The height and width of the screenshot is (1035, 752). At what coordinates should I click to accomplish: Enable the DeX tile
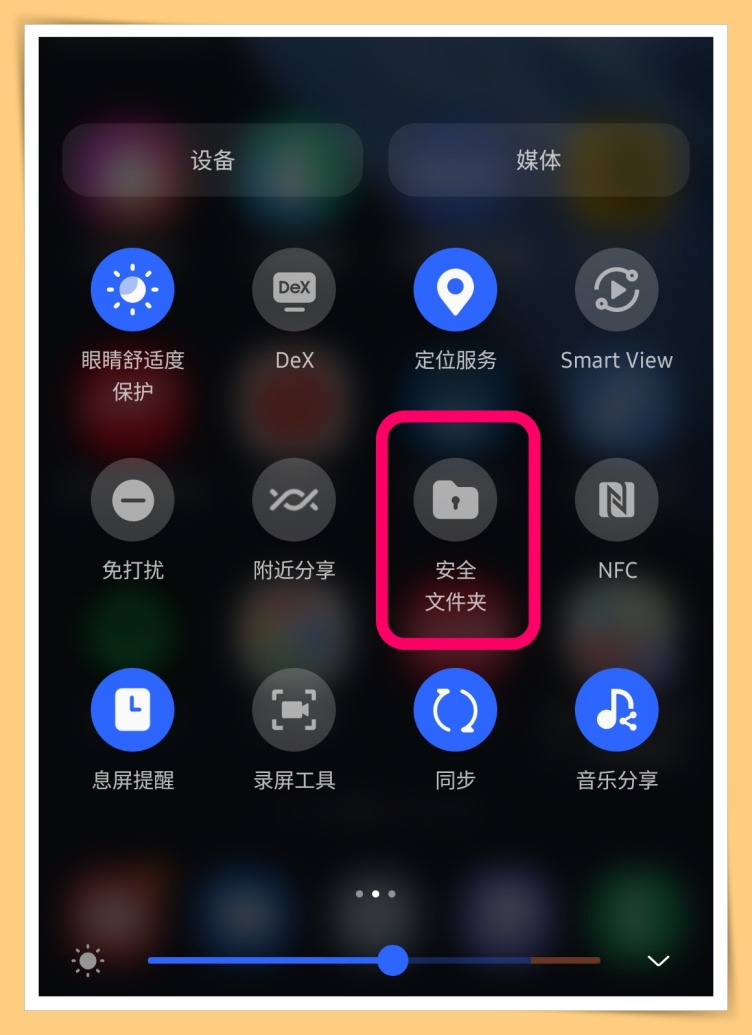click(x=294, y=290)
